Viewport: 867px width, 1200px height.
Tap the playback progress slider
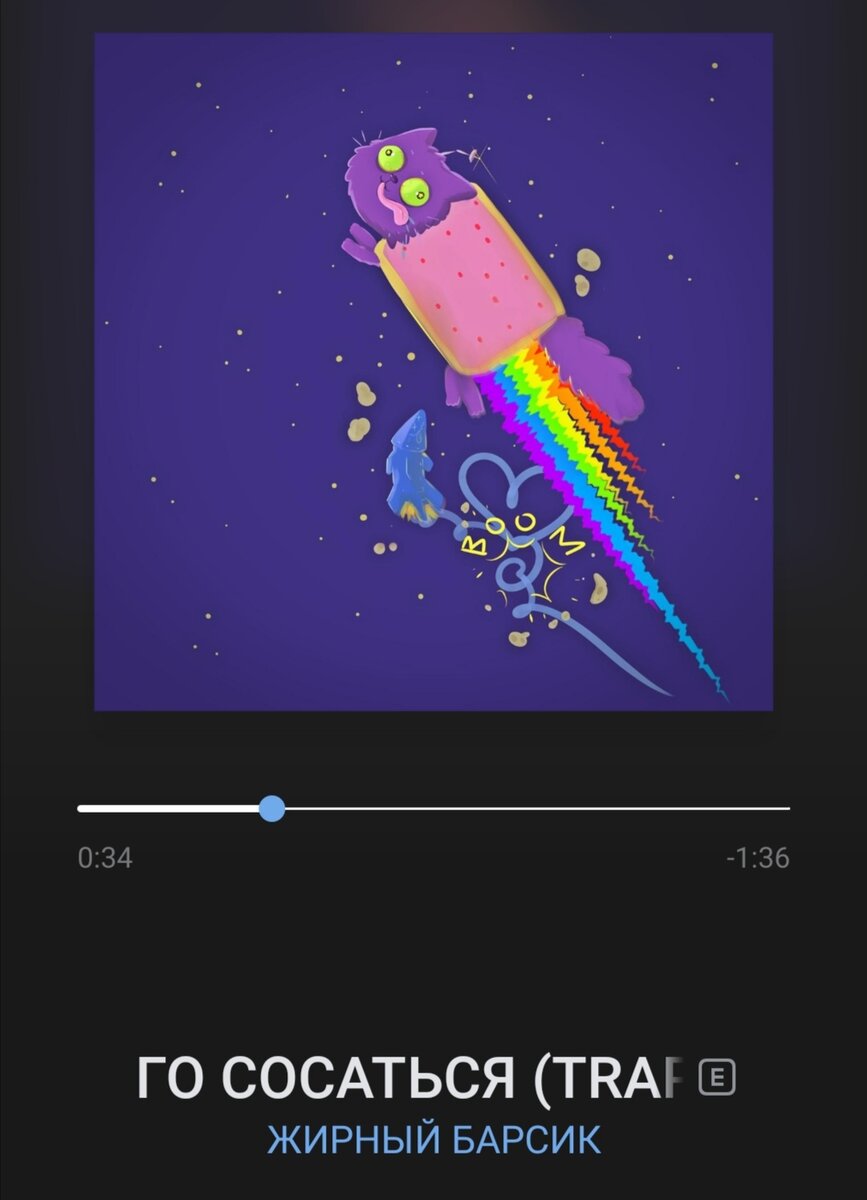[272, 808]
